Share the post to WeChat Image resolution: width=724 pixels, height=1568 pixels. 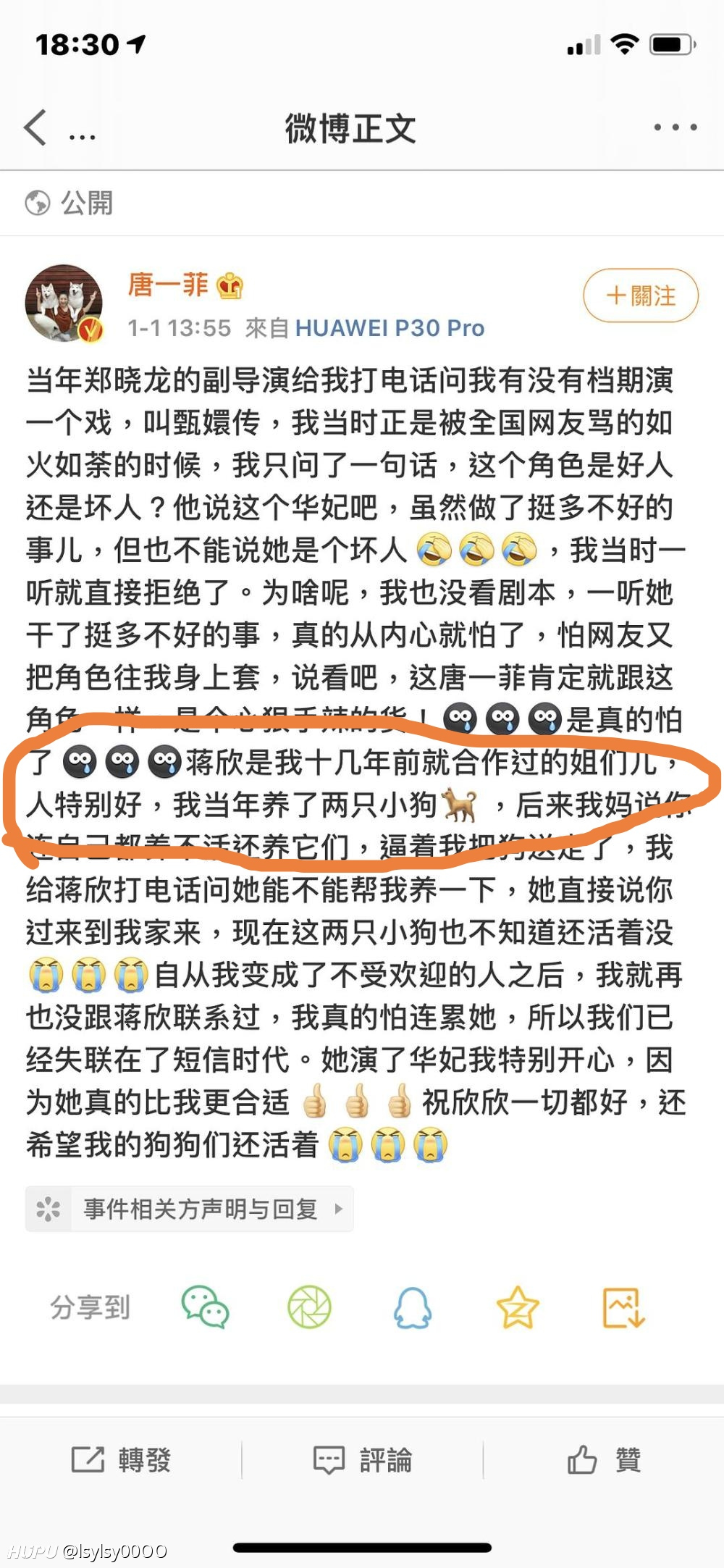point(206,1307)
